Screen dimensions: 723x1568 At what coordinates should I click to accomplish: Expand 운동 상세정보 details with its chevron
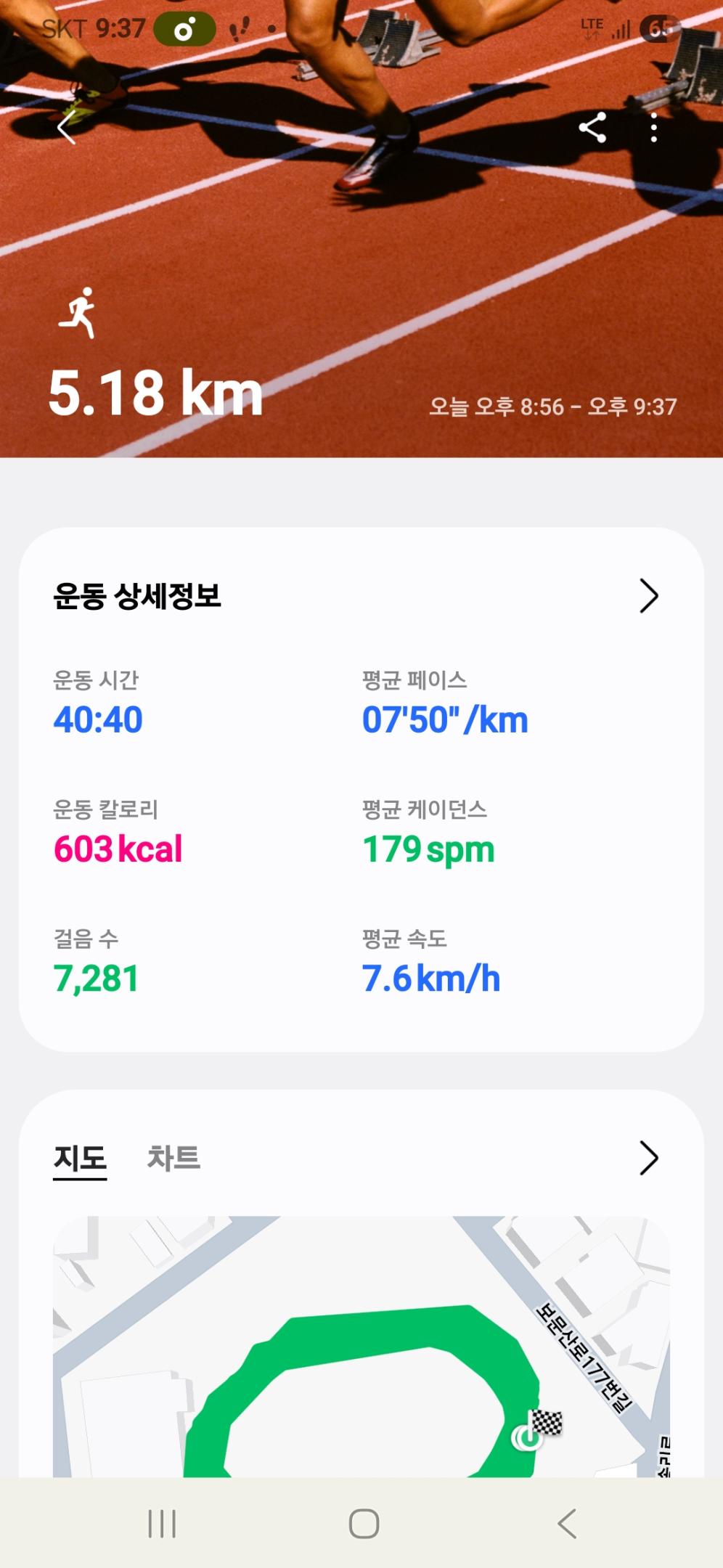click(x=648, y=596)
